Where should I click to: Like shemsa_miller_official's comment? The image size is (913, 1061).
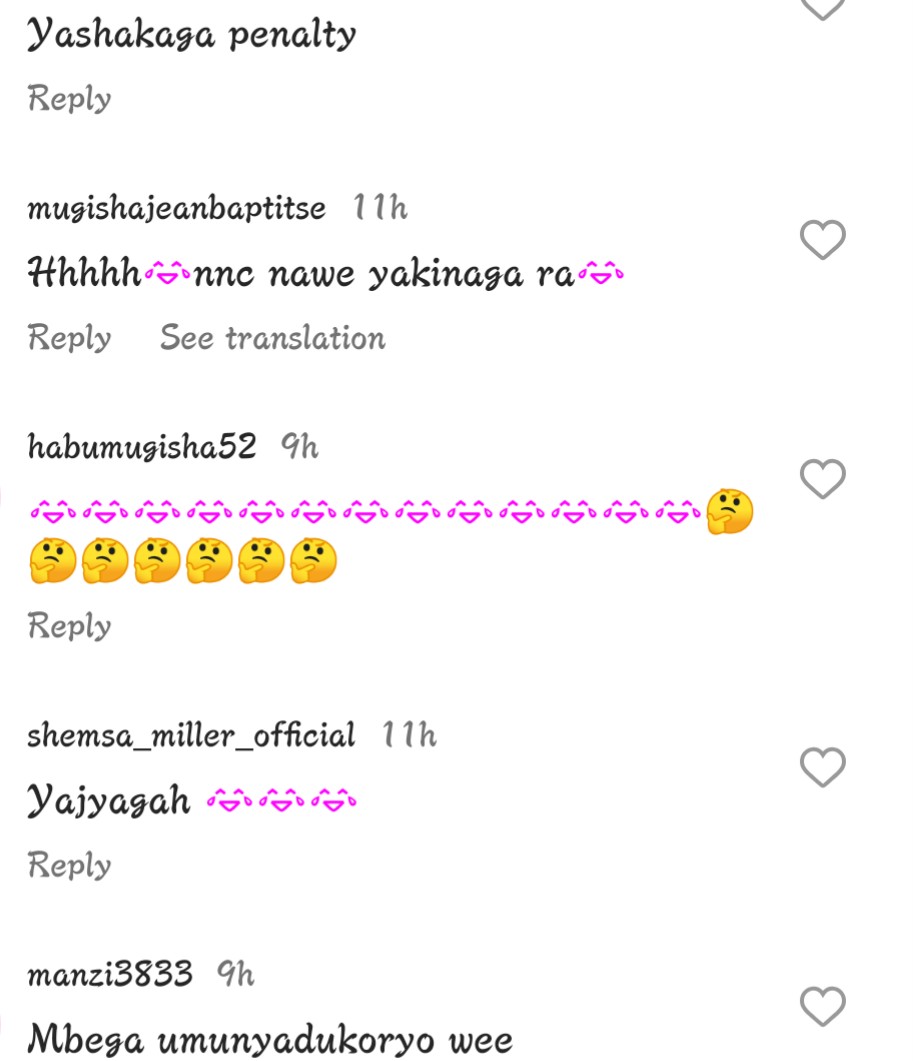824,768
